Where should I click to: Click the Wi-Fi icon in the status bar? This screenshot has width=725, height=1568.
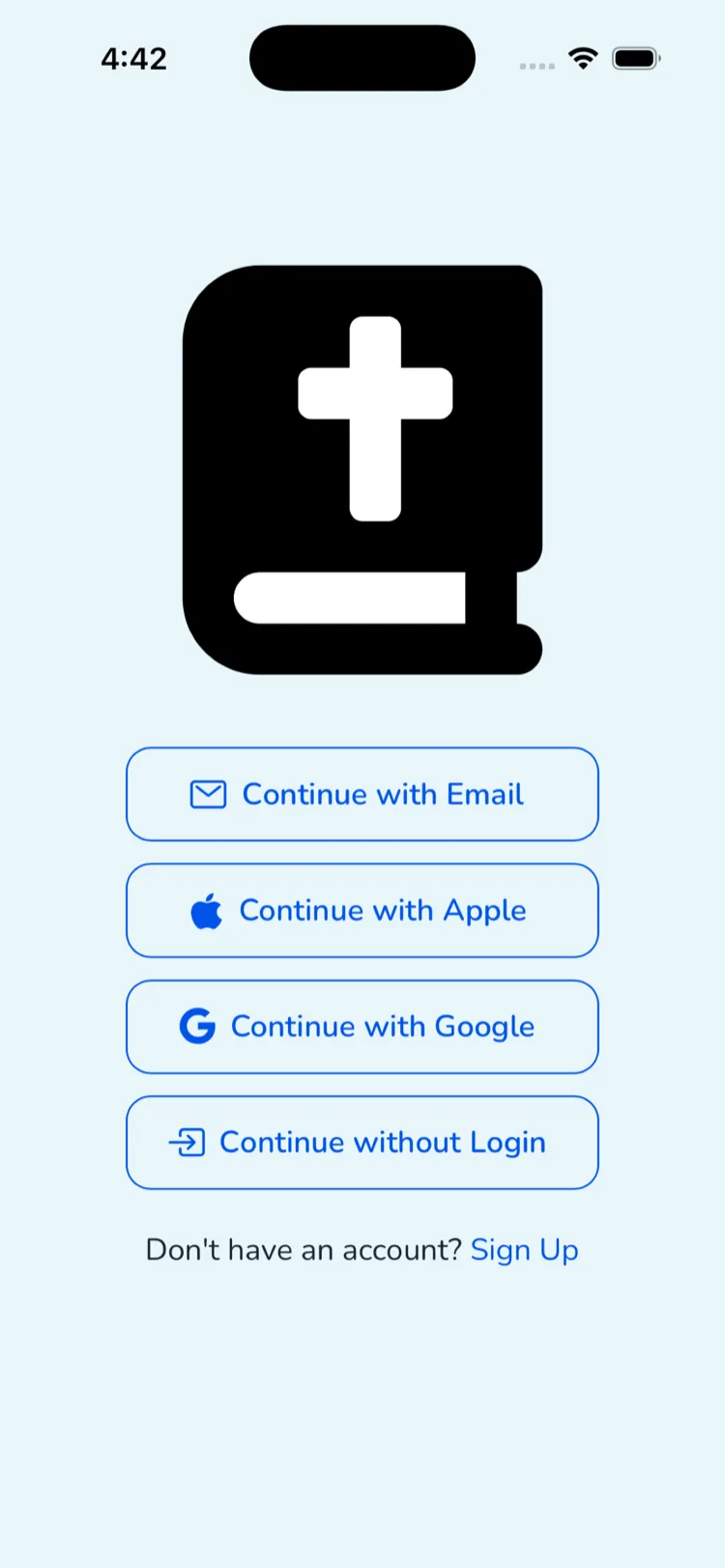[x=583, y=58]
